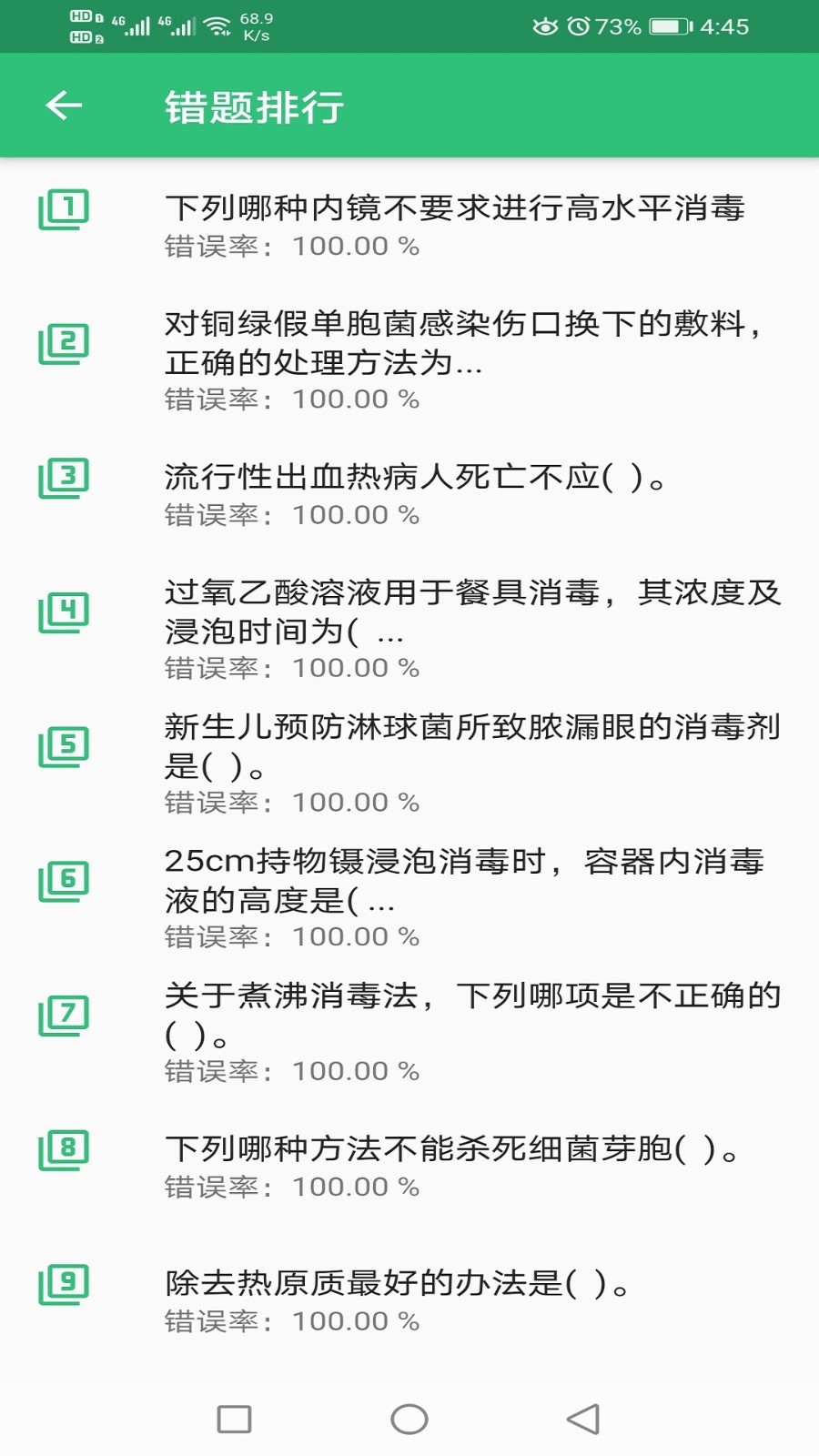Tap the alarm clock status bar icon

(580, 27)
